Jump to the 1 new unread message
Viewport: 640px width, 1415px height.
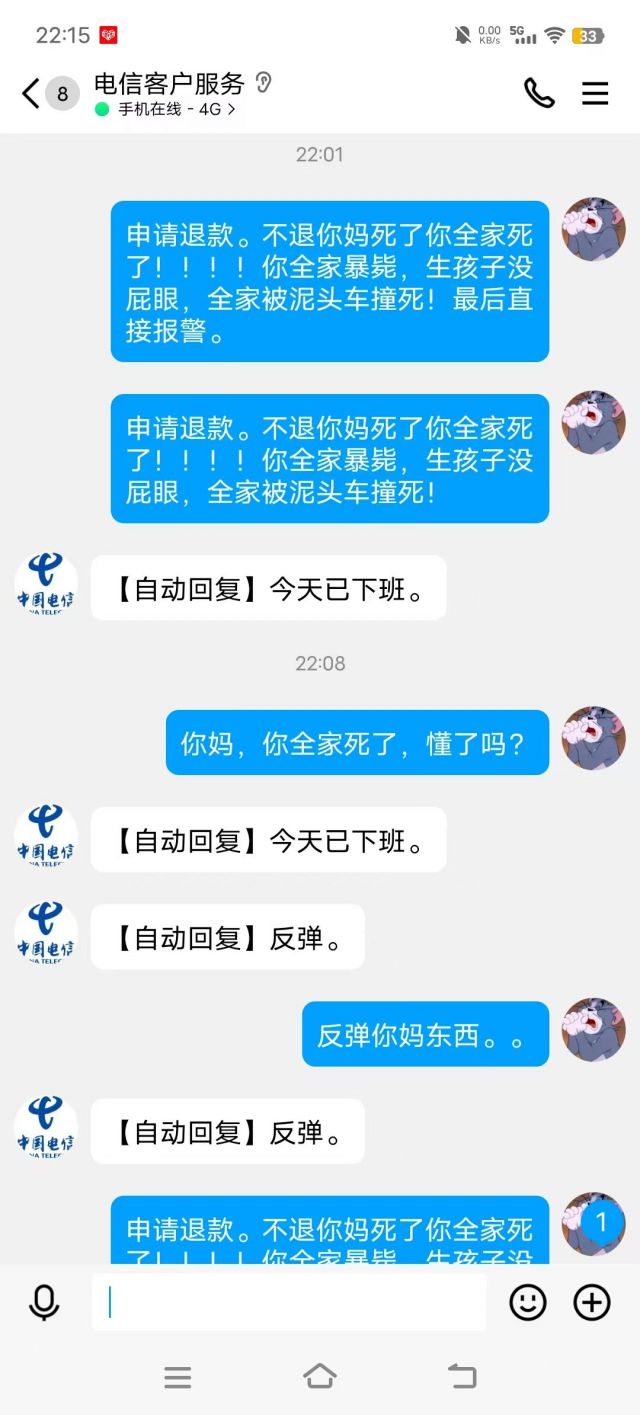[601, 1222]
